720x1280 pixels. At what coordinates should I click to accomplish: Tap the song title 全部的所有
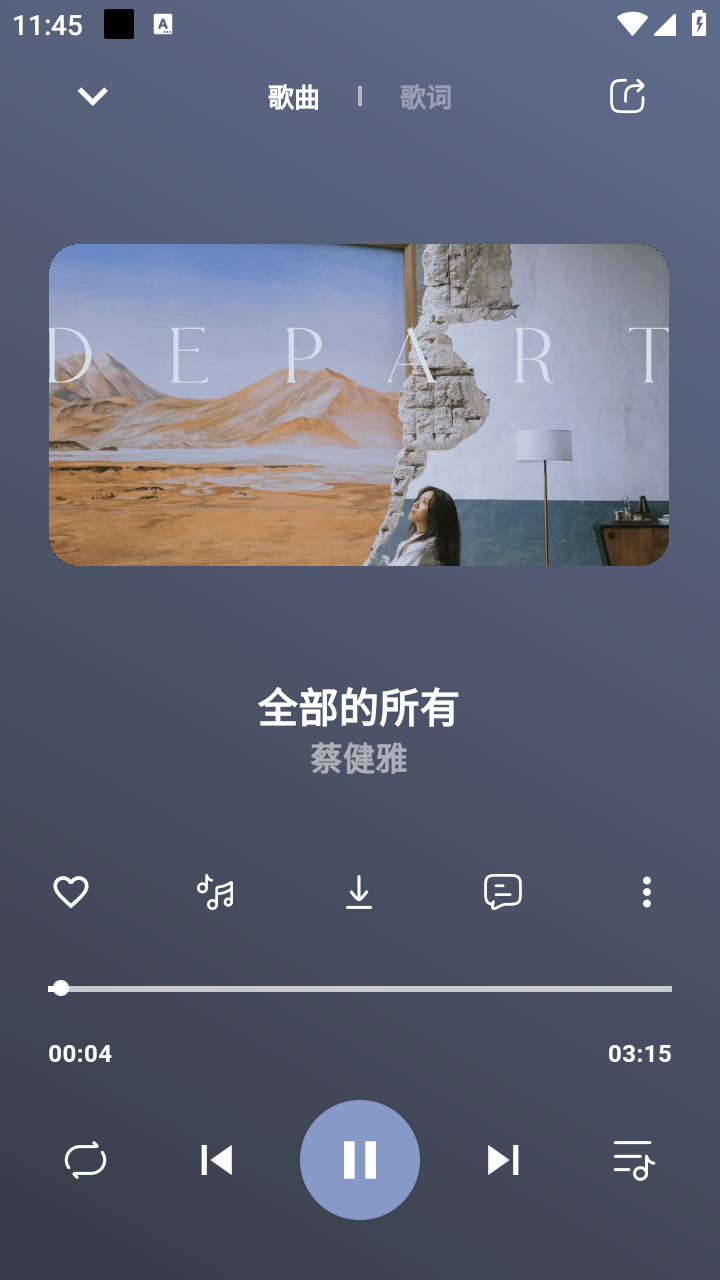pos(359,708)
